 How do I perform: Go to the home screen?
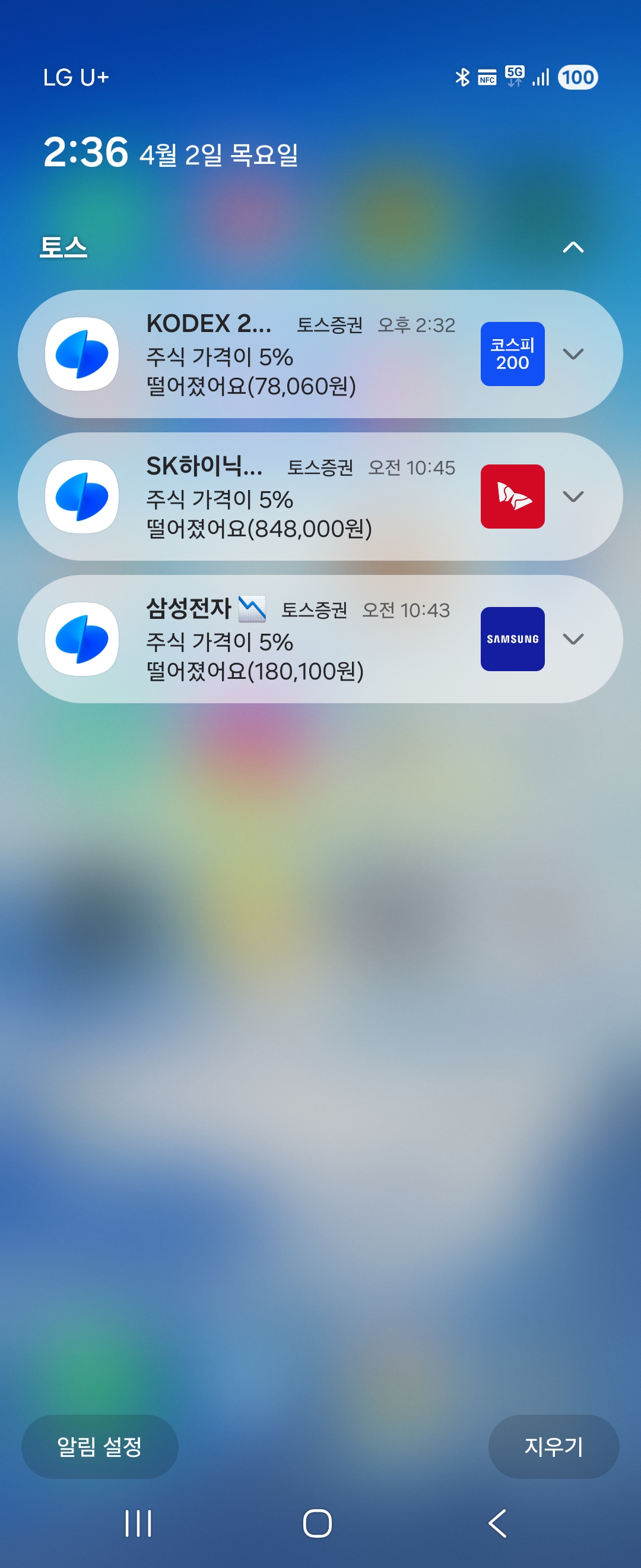[318, 1523]
